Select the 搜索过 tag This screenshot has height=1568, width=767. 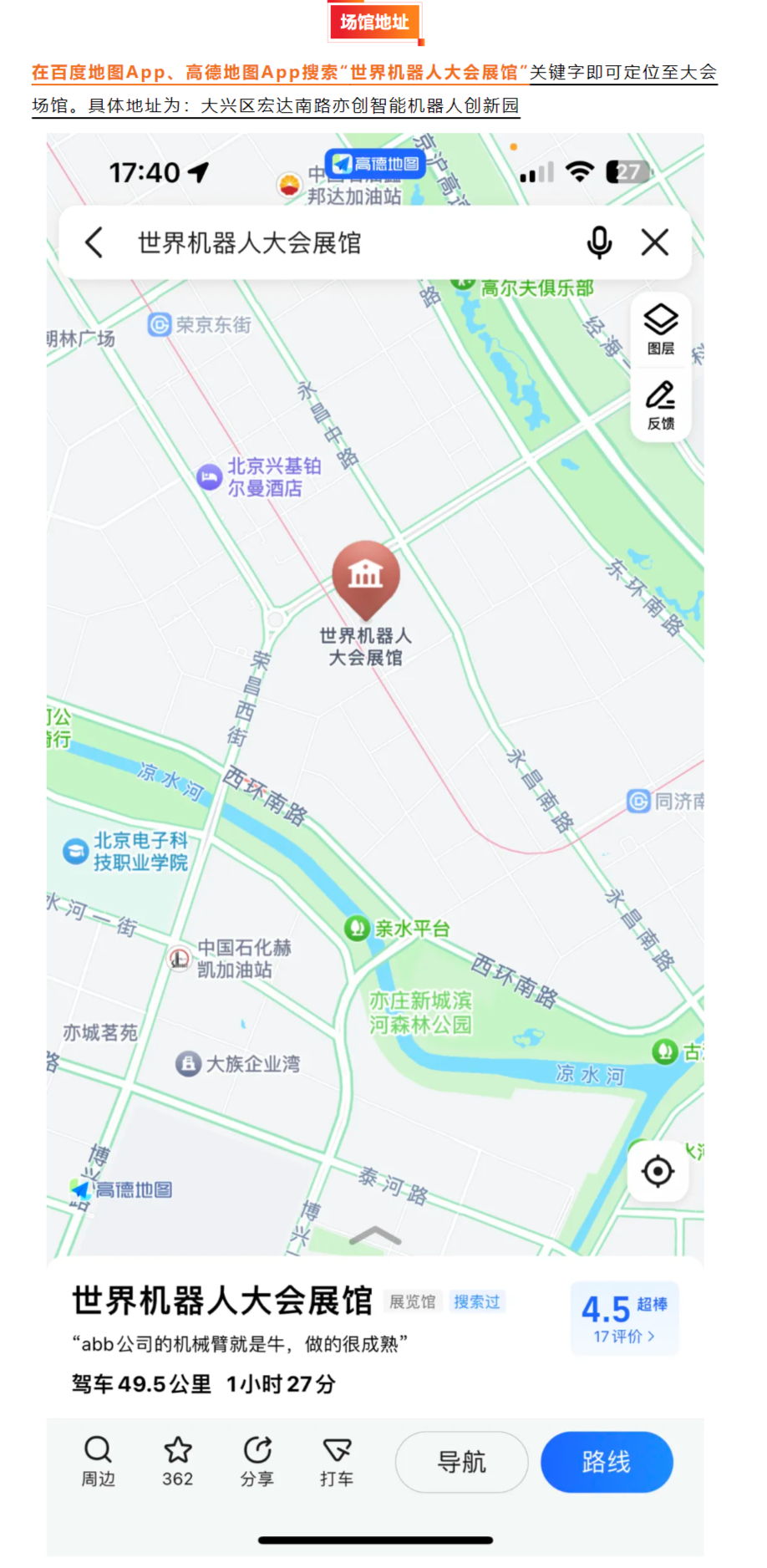coord(476,1301)
